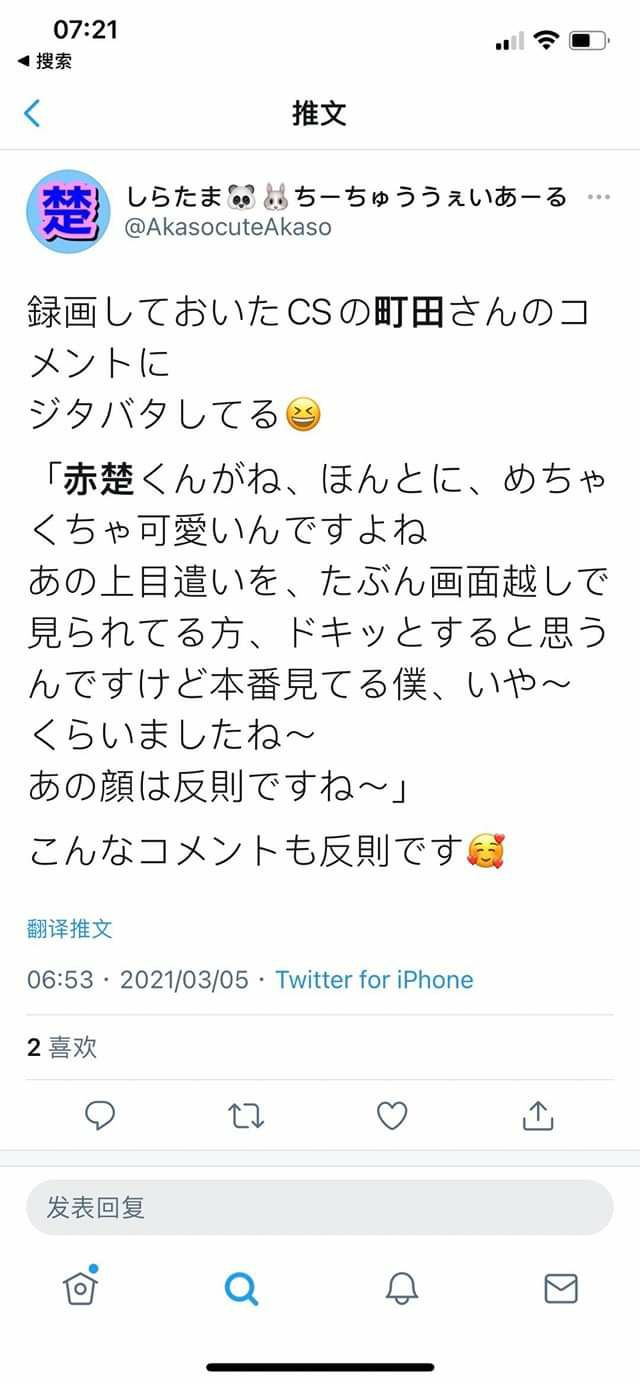This screenshot has height=1385, width=640.
Task: Retweet this post
Action: [246, 1115]
